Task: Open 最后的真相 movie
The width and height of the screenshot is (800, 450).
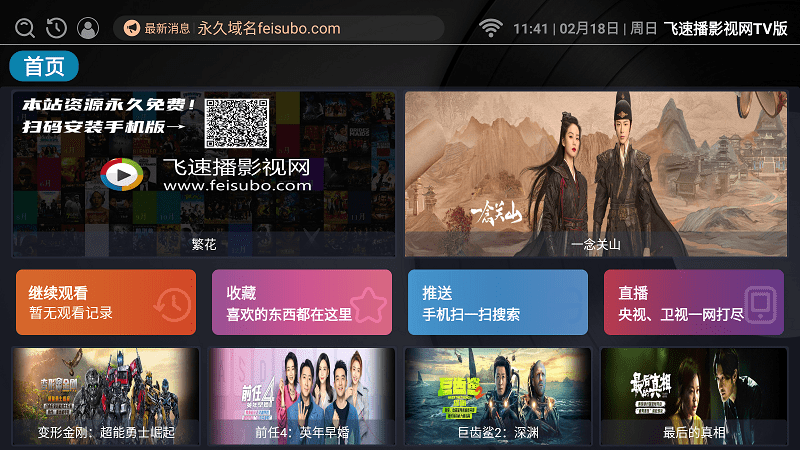Action: (x=694, y=396)
